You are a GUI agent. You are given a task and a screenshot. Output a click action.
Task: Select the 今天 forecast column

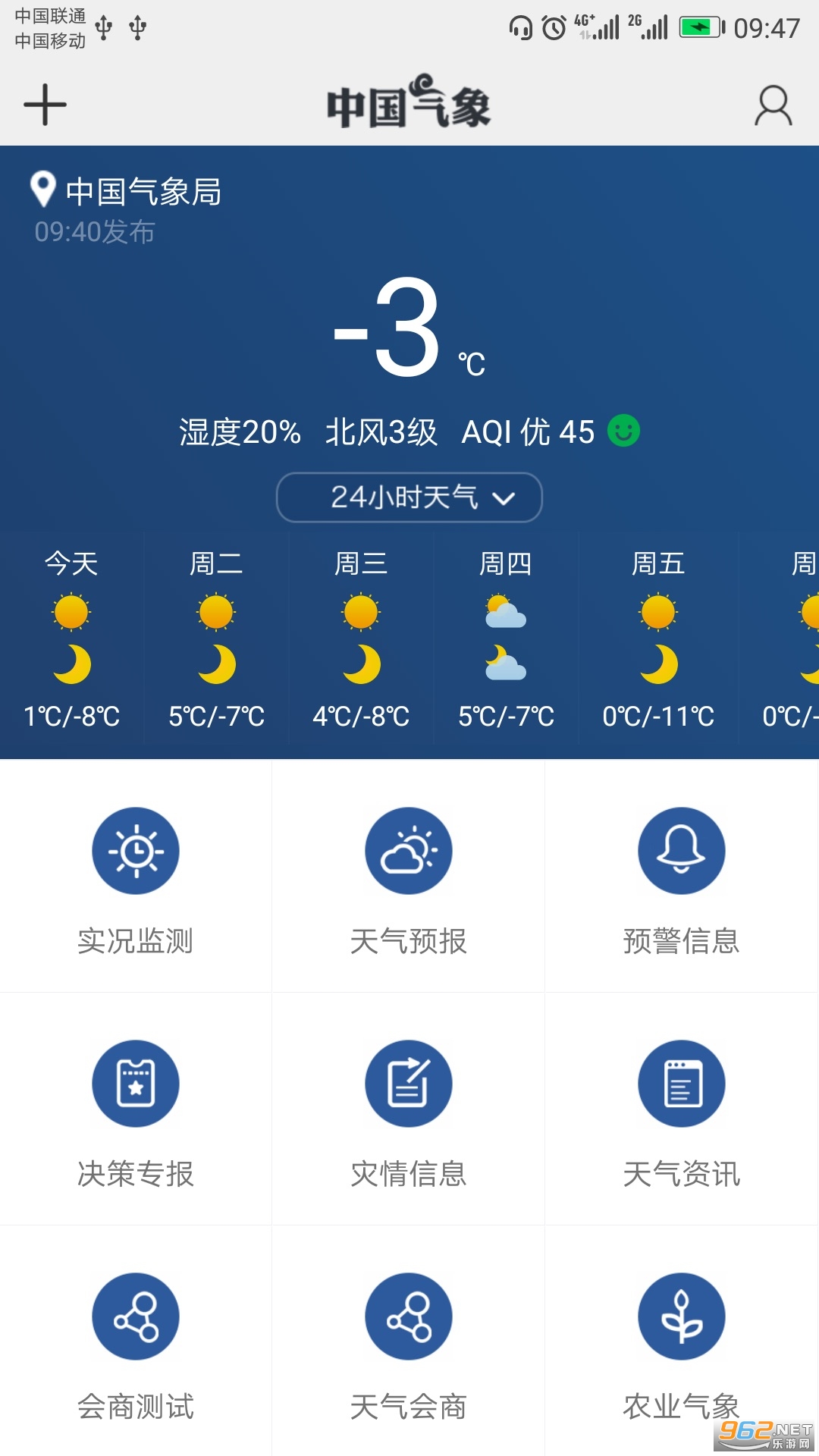pyautogui.click(x=72, y=639)
